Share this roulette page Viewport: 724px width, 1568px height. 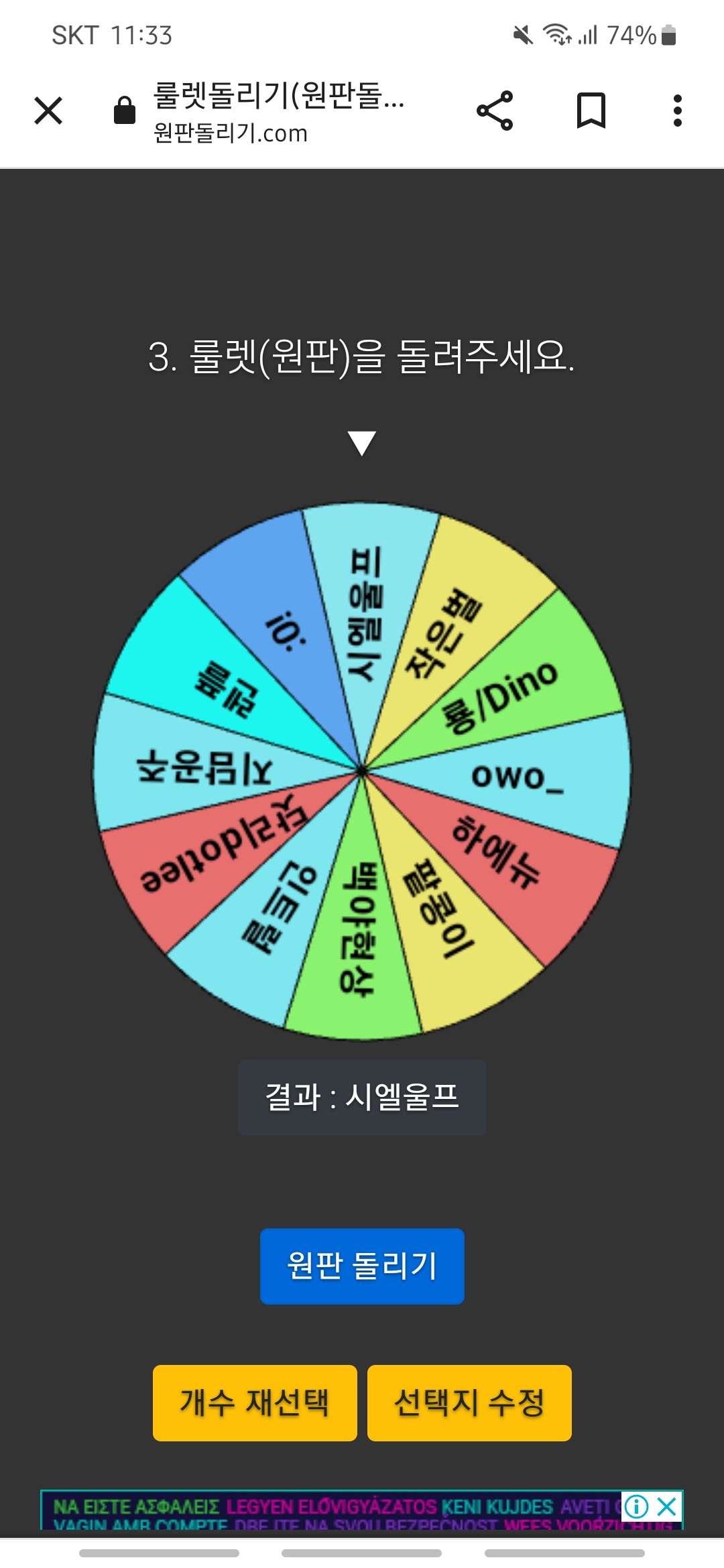pos(495,111)
